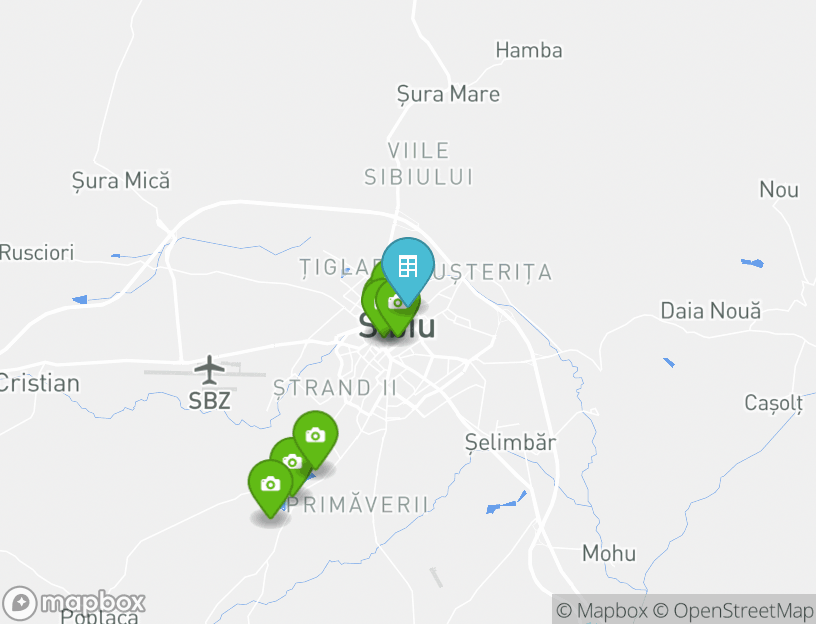The width and height of the screenshot is (816, 624).
Task: Open the © Mapbox attribution link
Action: pyautogui.click(x=602, y=610)
